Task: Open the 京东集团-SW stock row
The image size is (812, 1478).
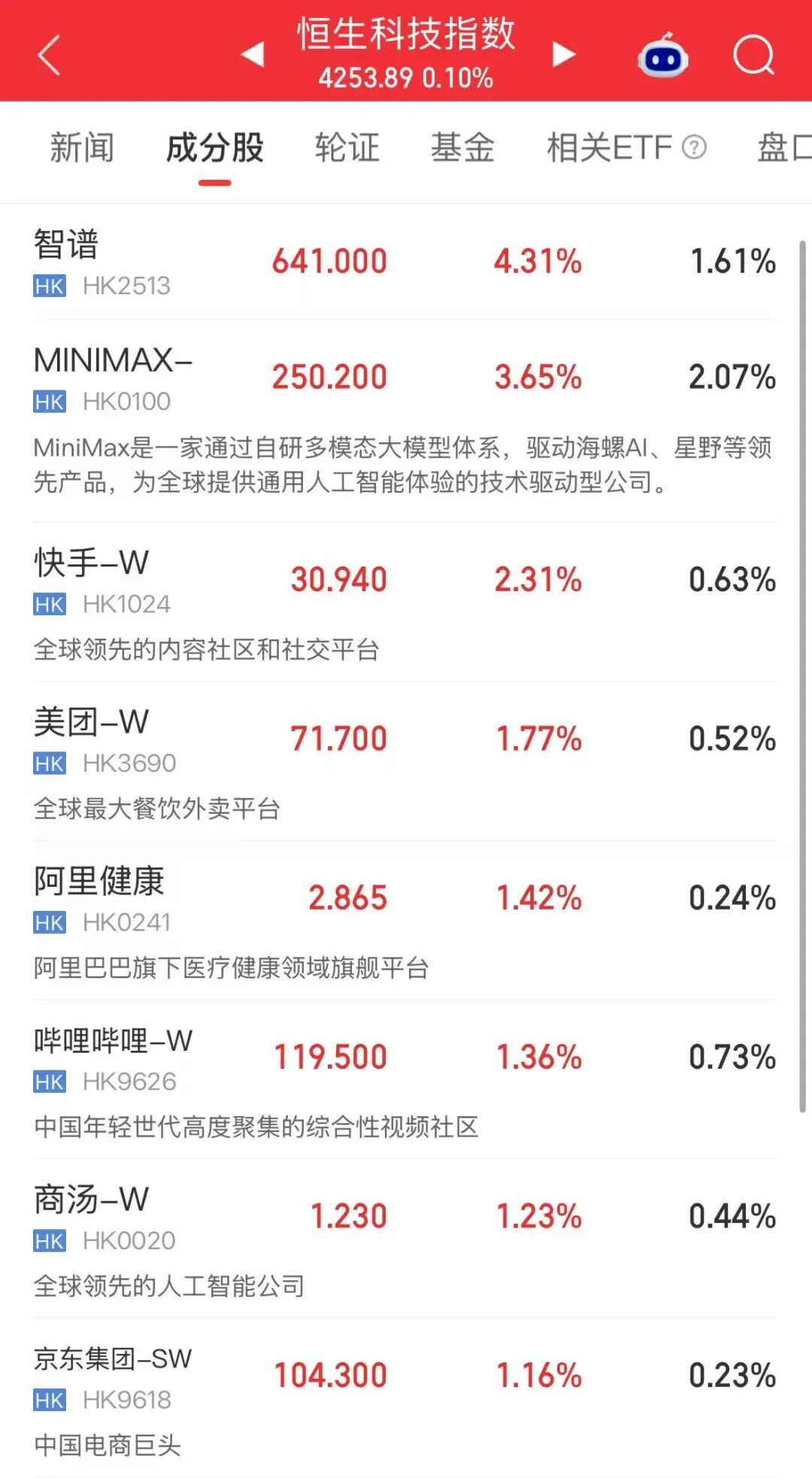Action: [x=404, y=1398]
